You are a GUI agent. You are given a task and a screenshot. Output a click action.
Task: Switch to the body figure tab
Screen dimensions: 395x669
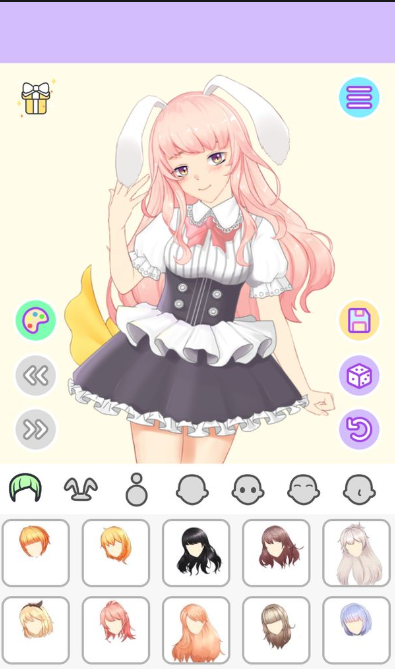tap(137, 489)
